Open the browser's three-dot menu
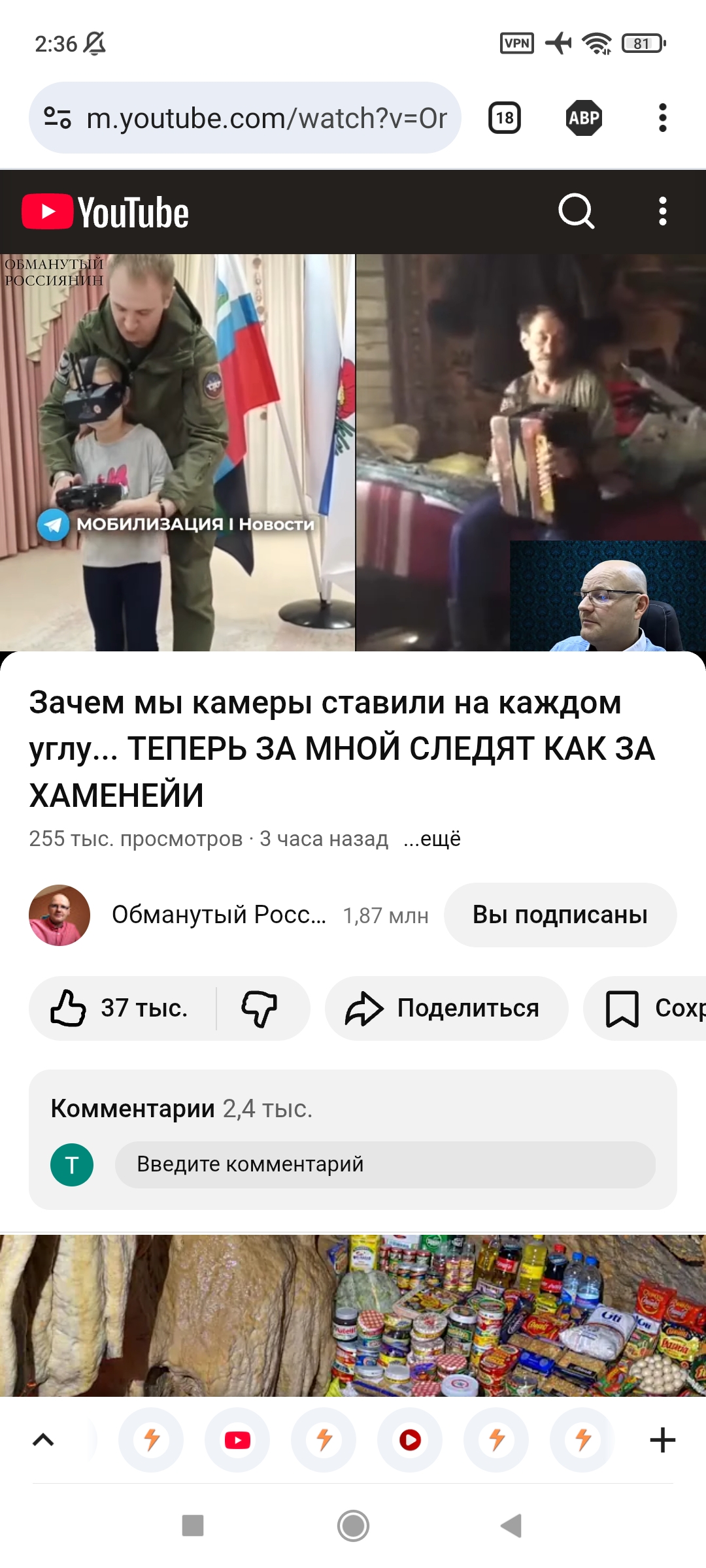Screen dimensions: 706x1568 [662, 118]
